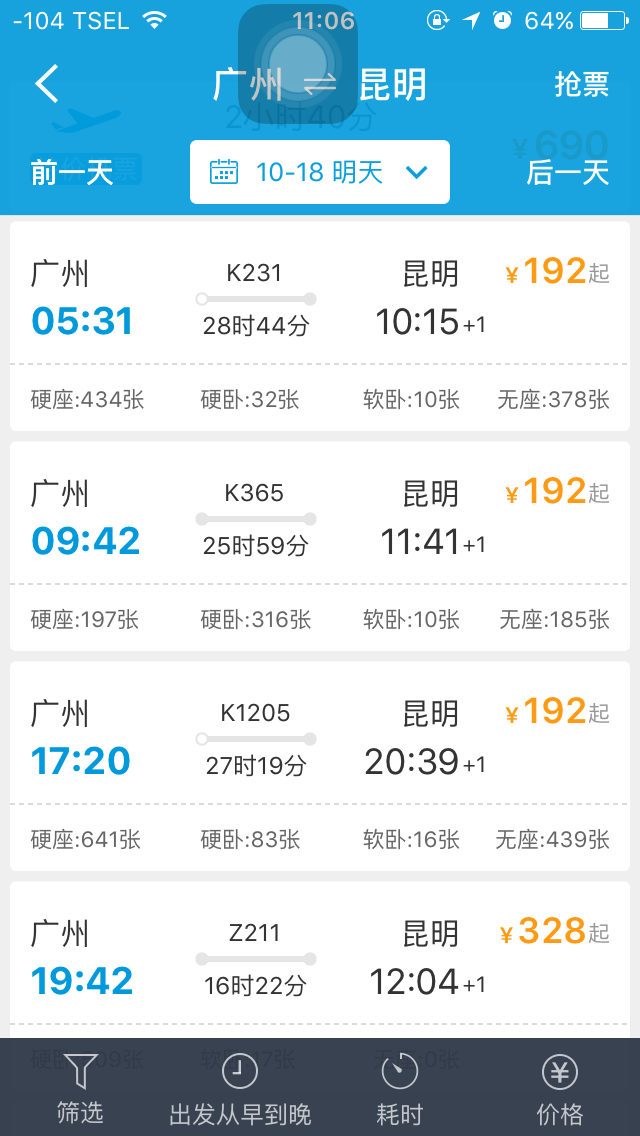
Task: Sort by 出发从早到晚 departure time
Action: (240, 1087)
